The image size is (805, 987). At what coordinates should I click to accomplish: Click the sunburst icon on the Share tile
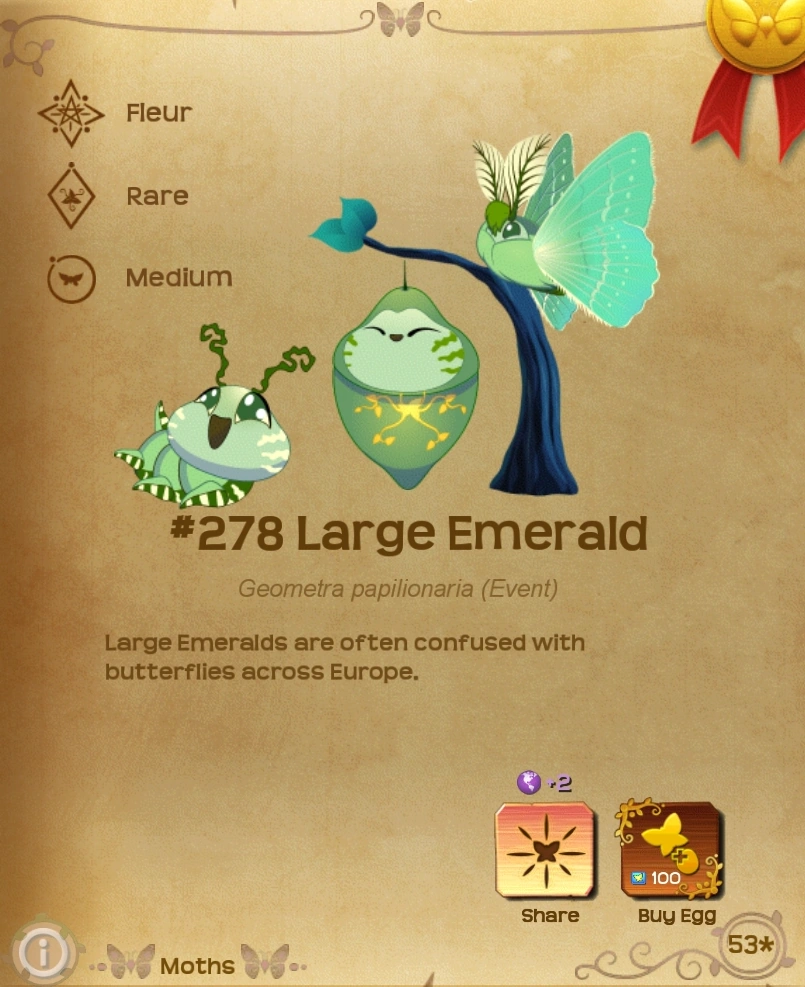[548, 851]
